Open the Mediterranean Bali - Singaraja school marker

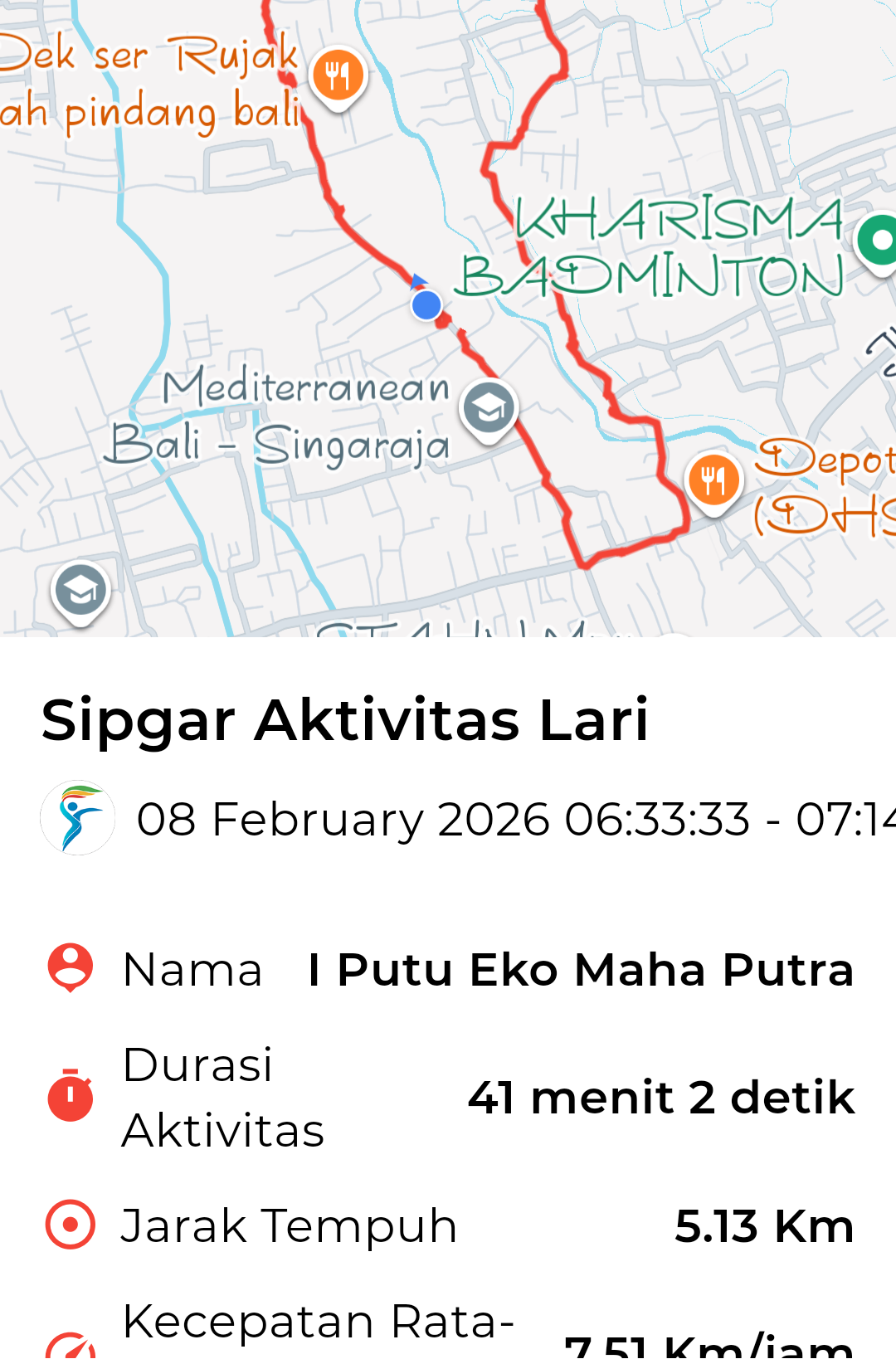[489, 407]
